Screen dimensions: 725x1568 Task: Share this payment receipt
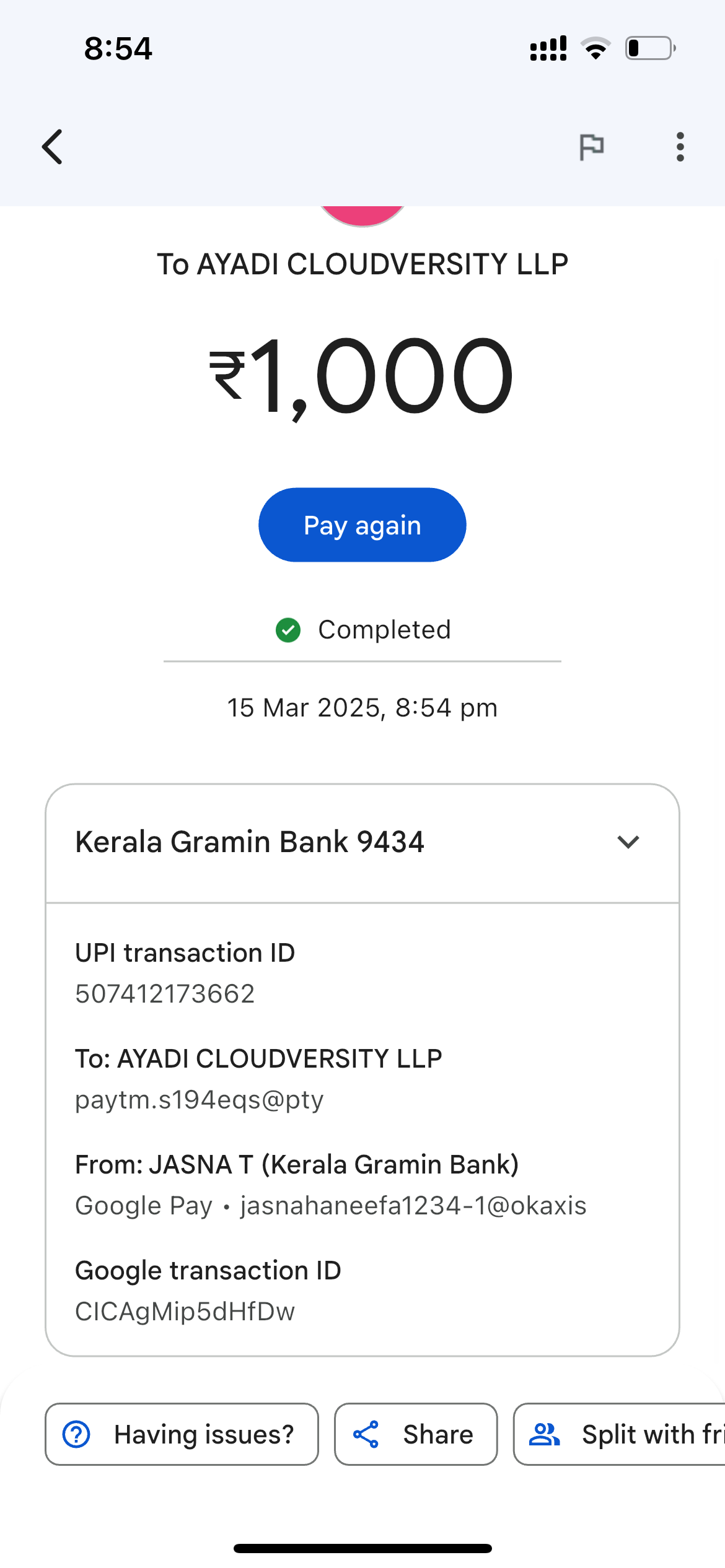(x=416, y=1434)
